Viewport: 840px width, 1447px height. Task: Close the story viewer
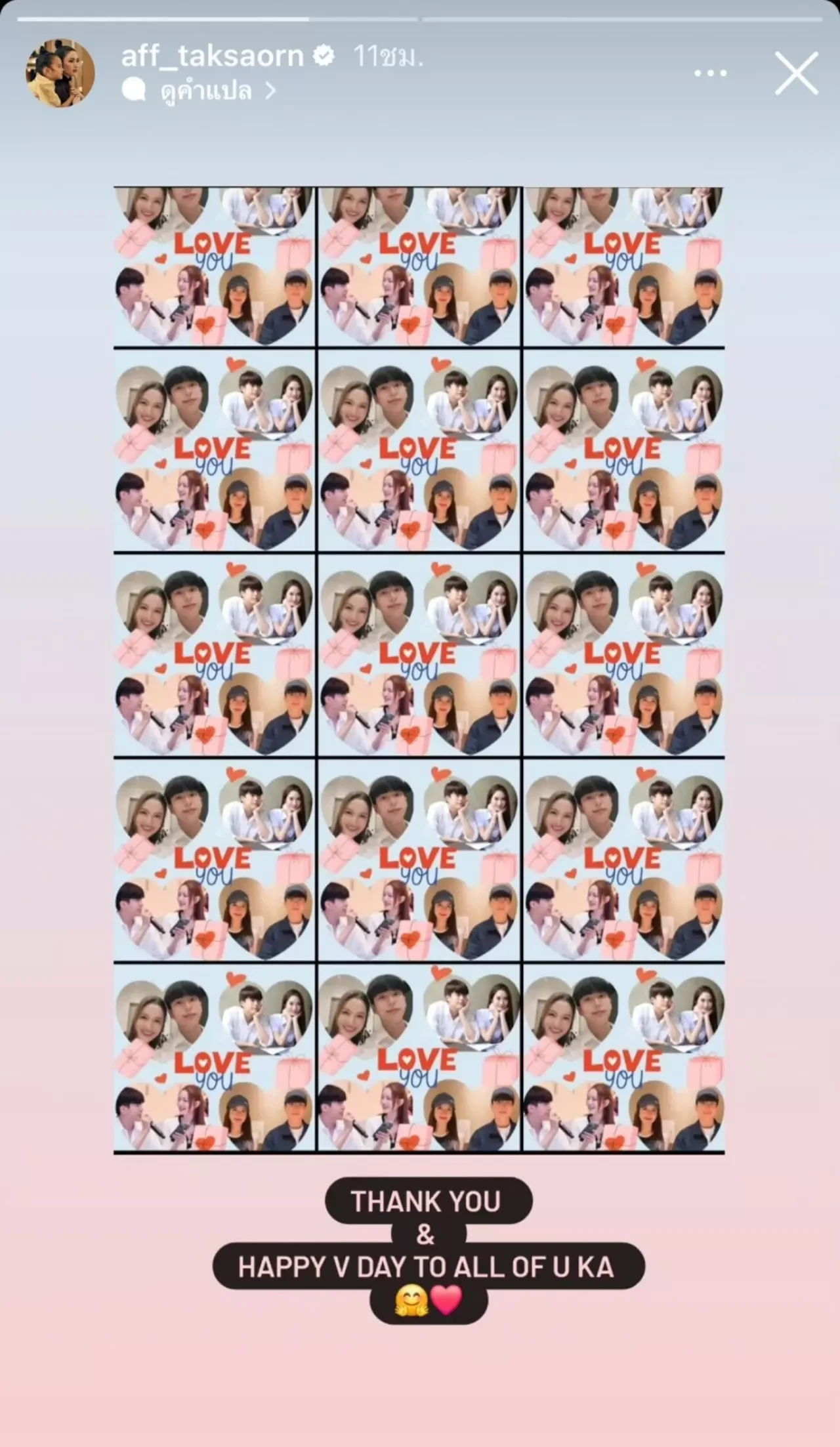[795, 73]
